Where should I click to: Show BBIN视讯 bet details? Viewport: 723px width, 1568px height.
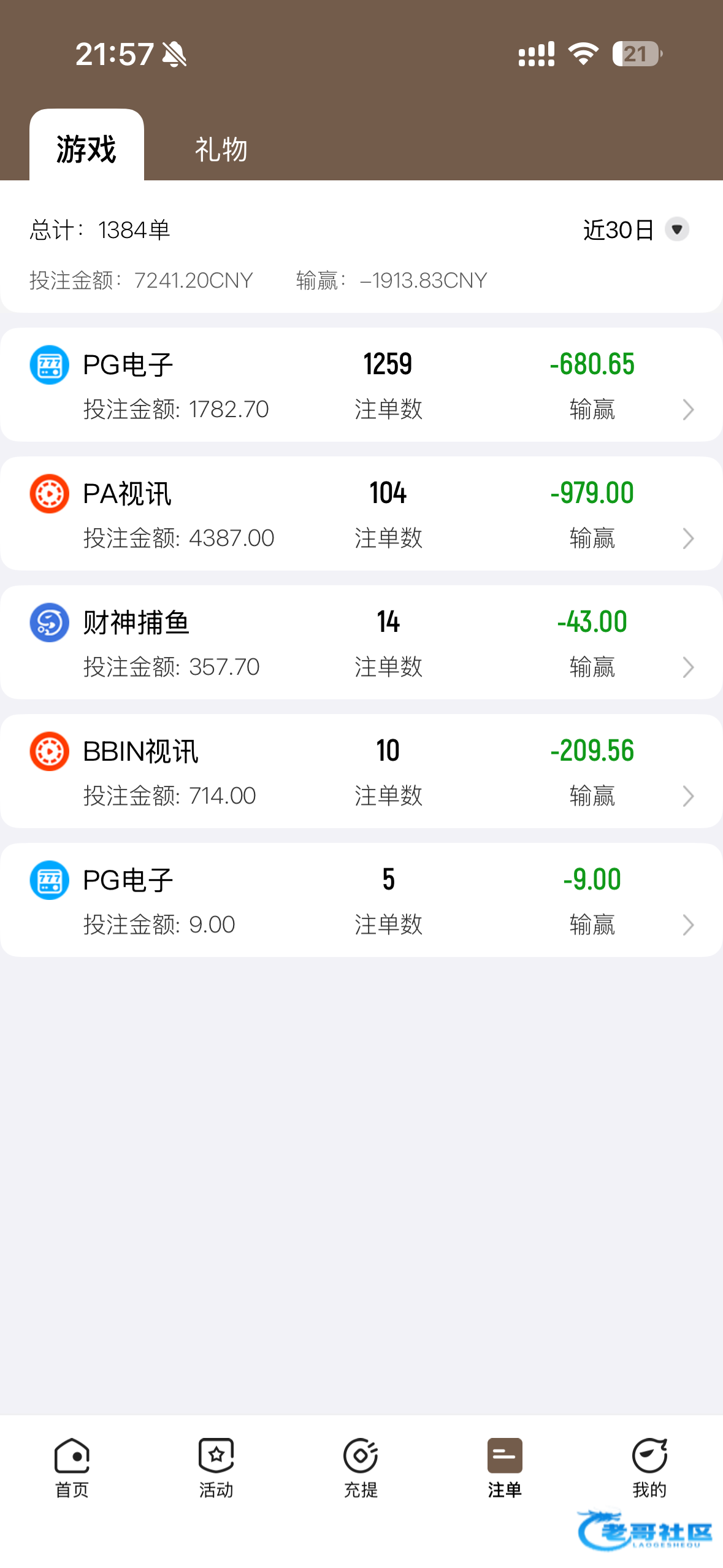pyautogui.click(x=361, y=772)
